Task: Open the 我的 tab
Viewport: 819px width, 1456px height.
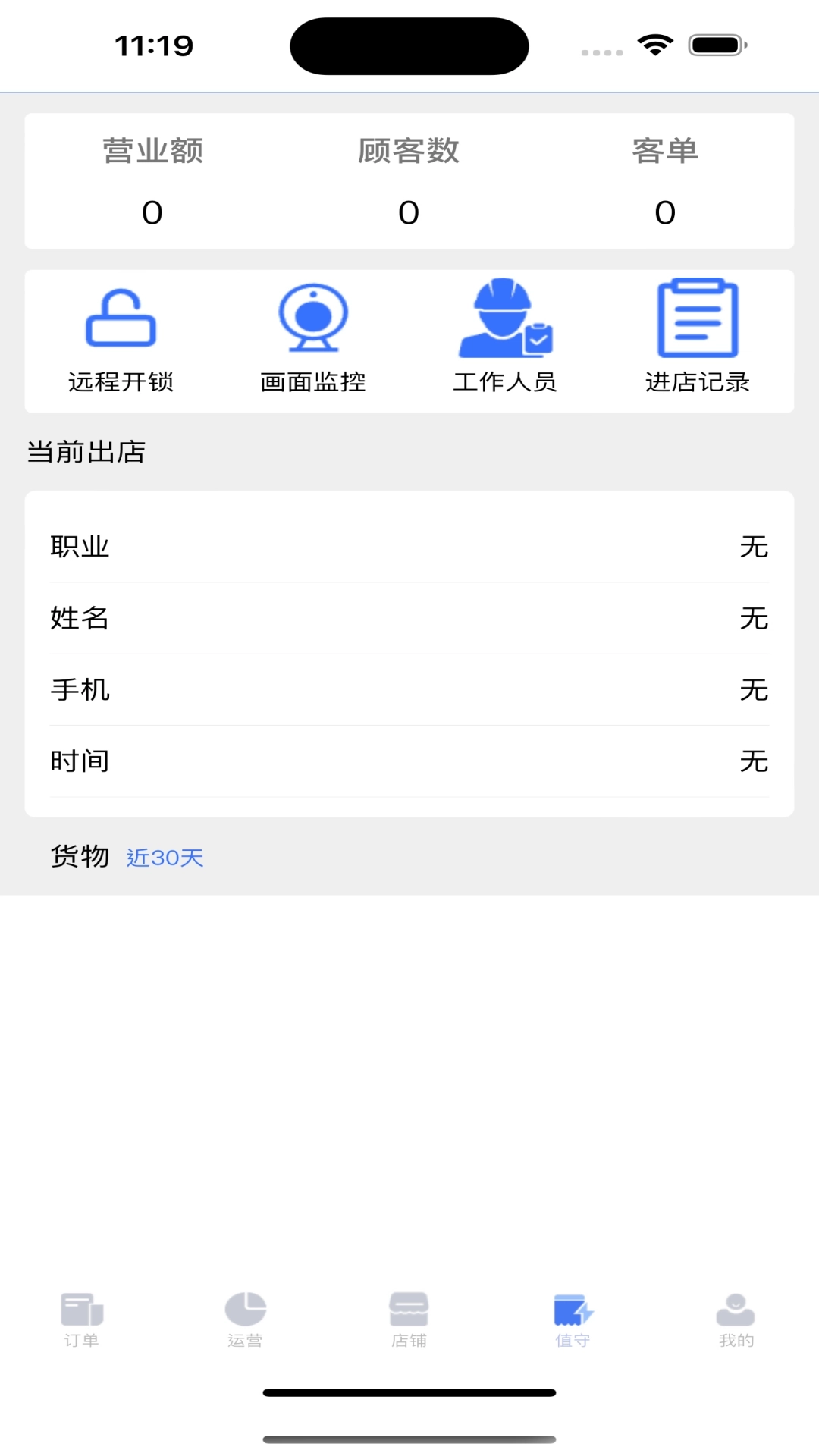Action: (x=736, y=1319)
